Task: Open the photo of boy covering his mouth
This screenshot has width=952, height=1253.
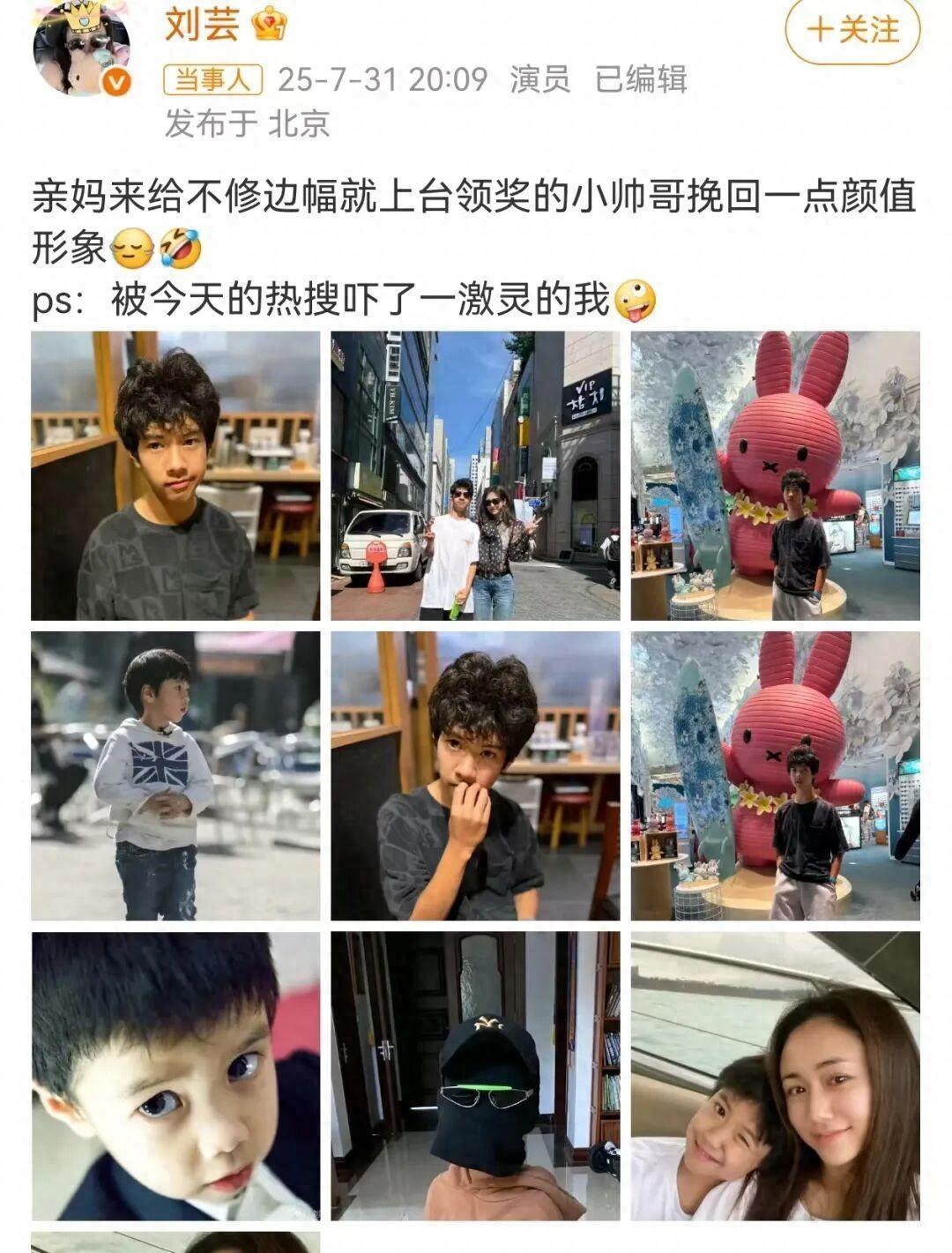Action: [475, 776]
